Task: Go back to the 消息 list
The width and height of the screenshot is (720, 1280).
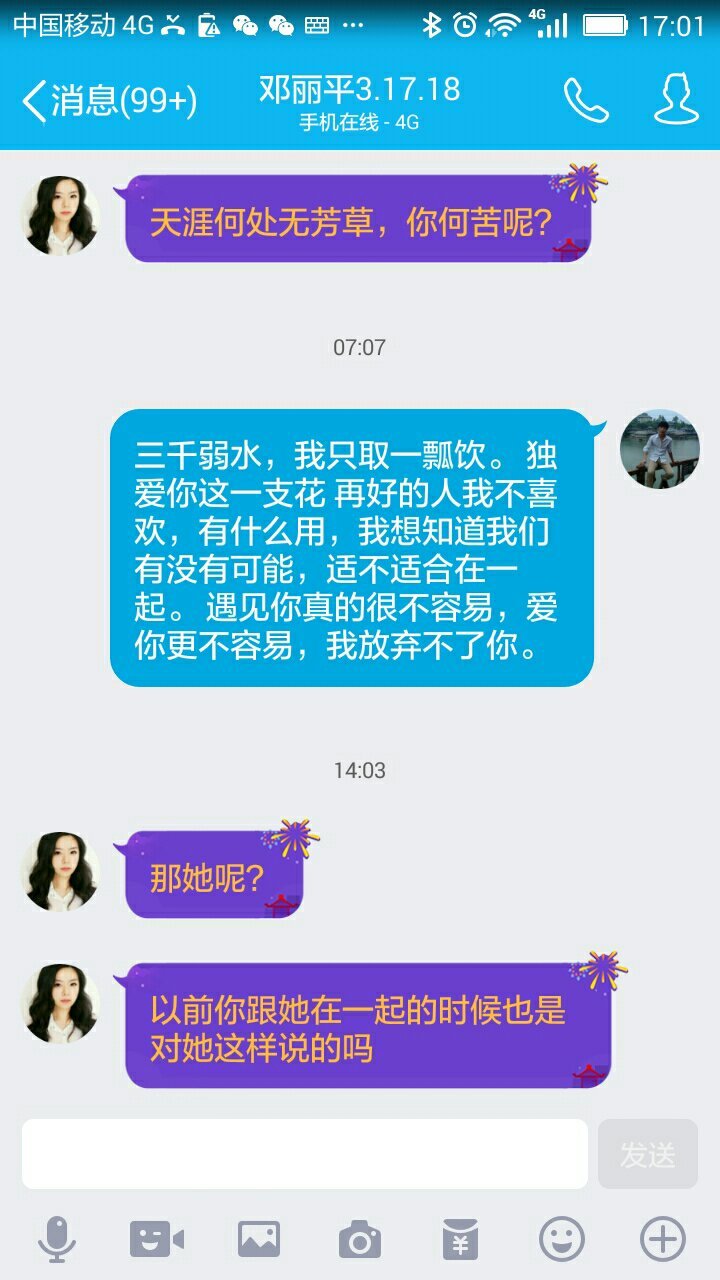Action: pyautogui.click(x=108, y=101)
